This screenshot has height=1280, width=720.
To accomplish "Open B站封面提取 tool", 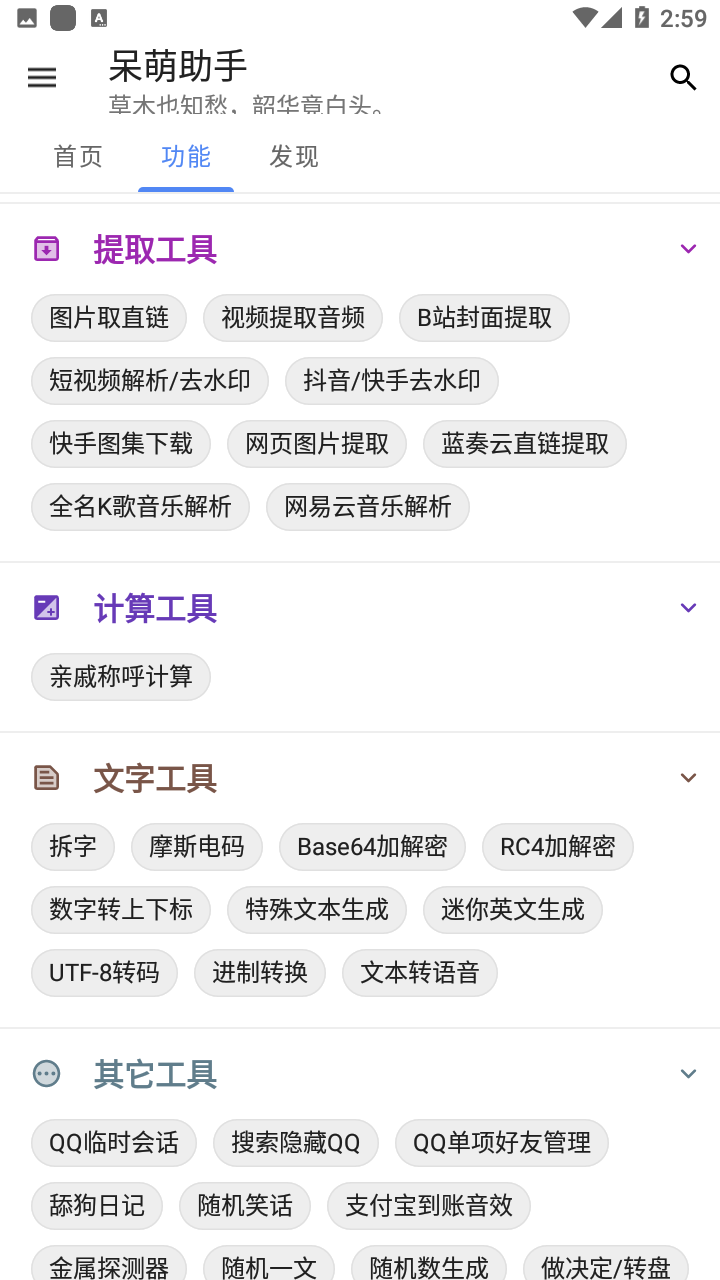I will pos(484,318).
